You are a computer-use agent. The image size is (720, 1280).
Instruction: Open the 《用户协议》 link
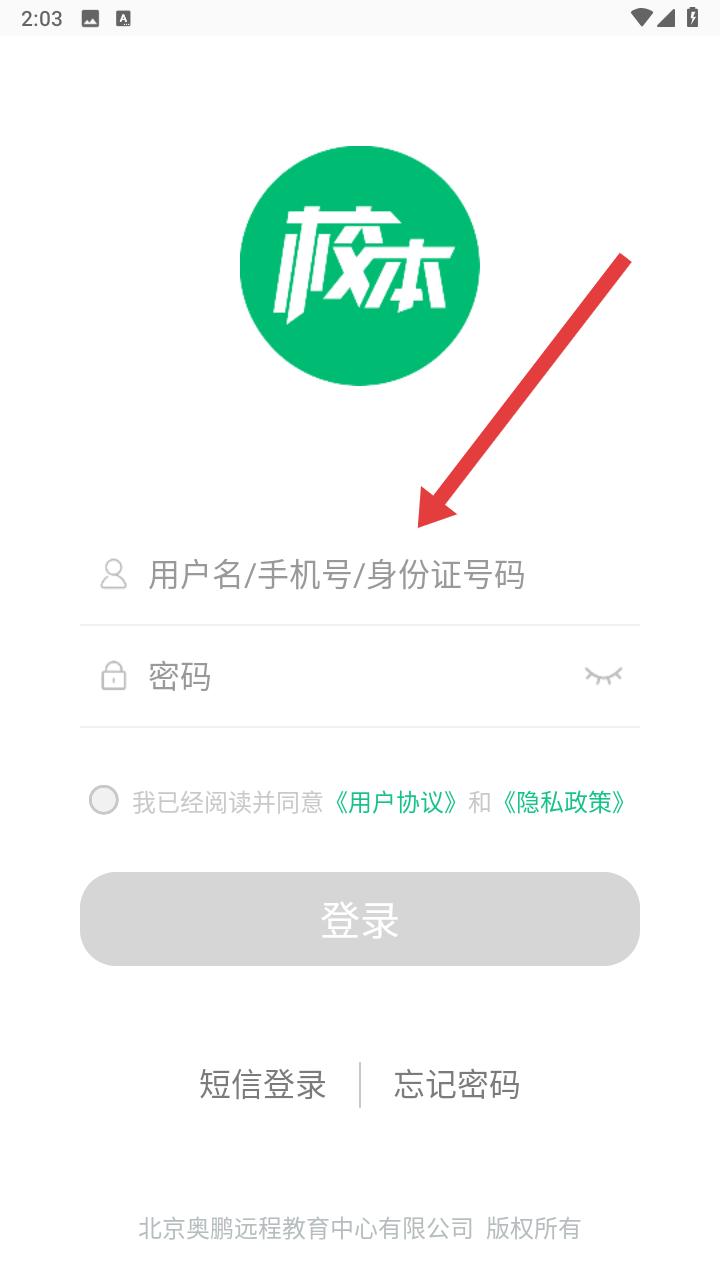397,802
